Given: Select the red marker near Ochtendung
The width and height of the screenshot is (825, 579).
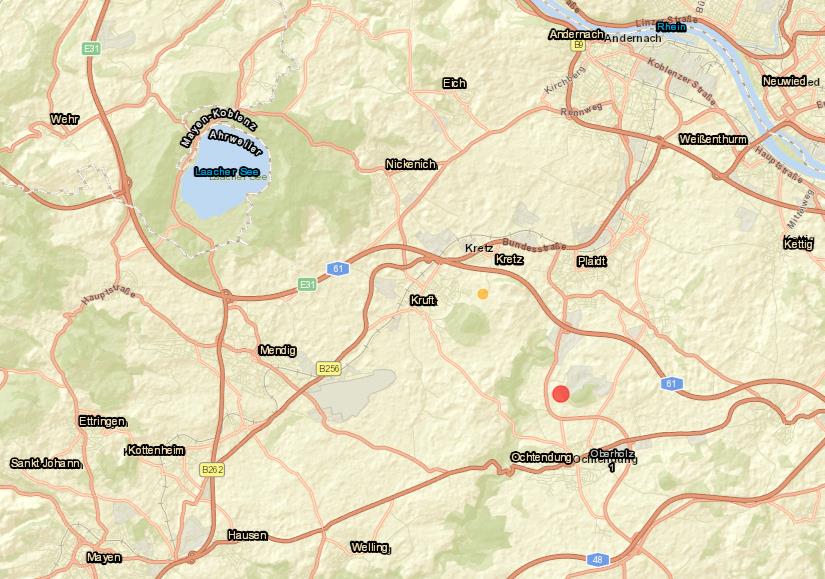Looking at the screenshot, I should 561,394.
